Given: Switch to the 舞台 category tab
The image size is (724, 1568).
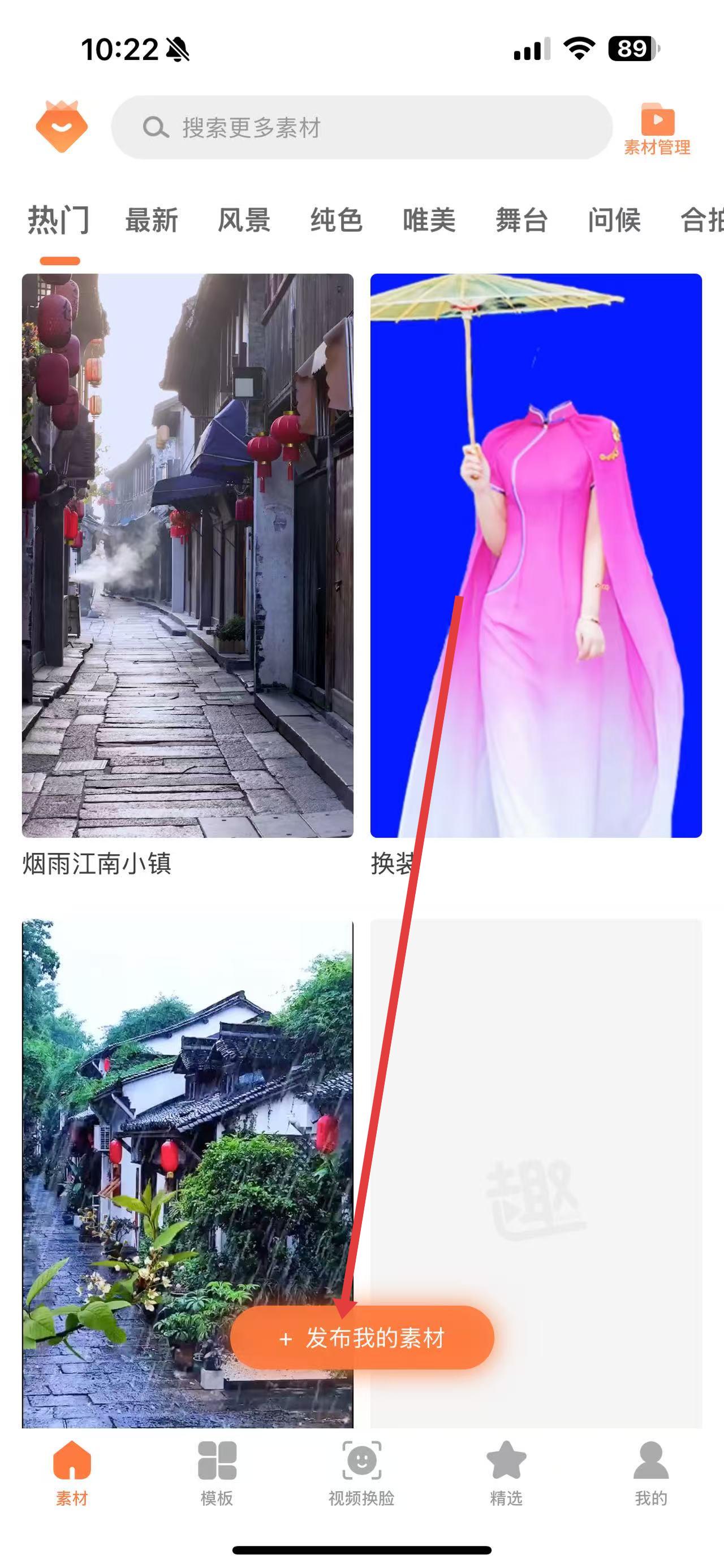Looking at the screenshot, I should pyautogui.click(x=522, y=220).
